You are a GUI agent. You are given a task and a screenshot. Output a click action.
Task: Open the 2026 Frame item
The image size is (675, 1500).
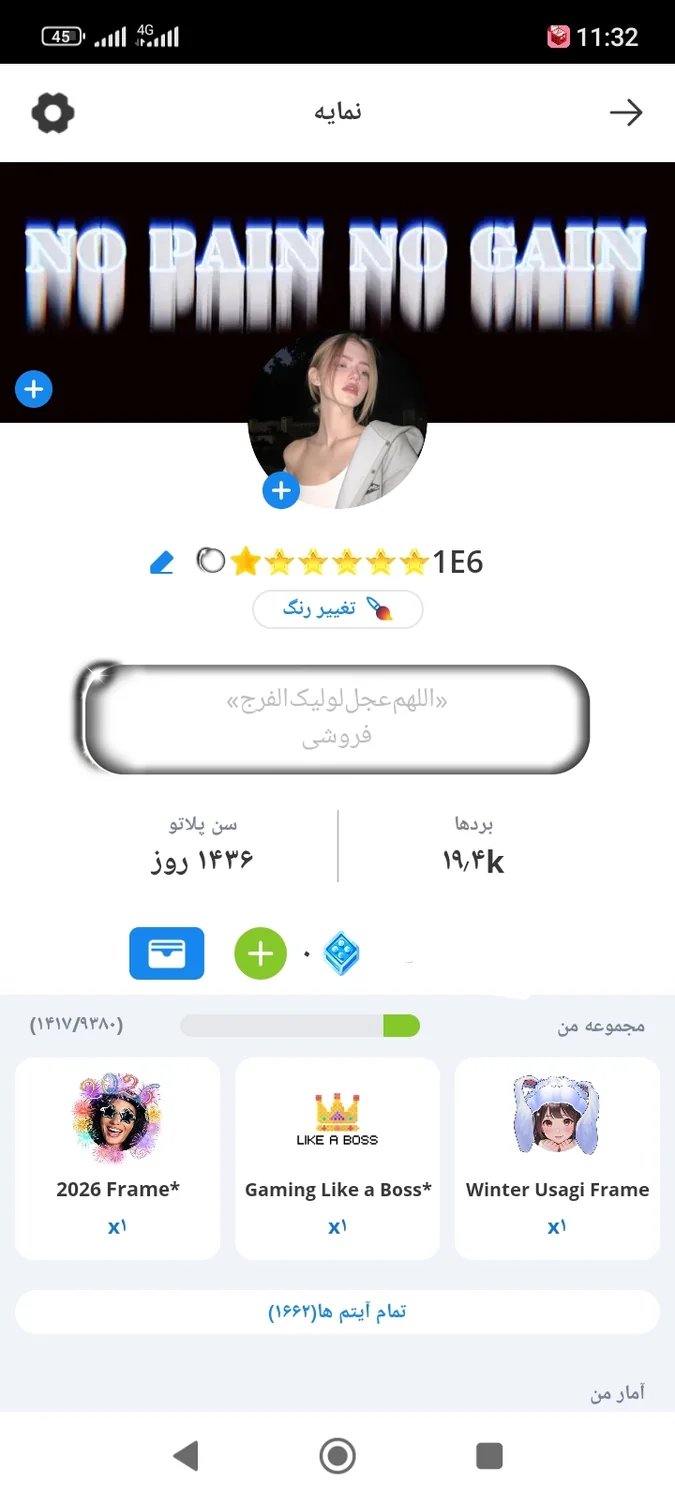[x=117, y=1157]
